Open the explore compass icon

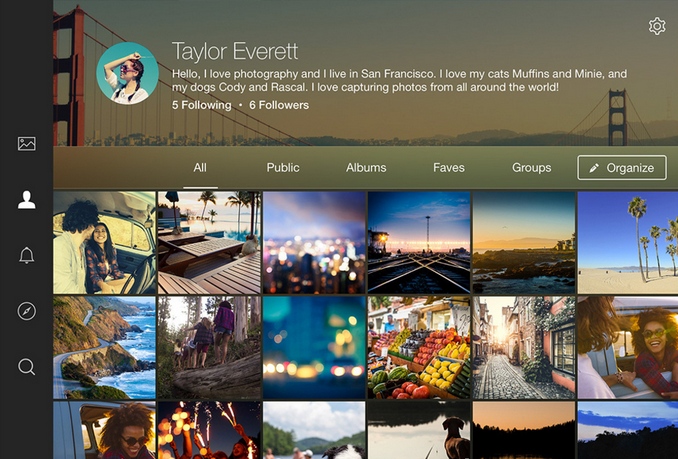click(27, 311)
